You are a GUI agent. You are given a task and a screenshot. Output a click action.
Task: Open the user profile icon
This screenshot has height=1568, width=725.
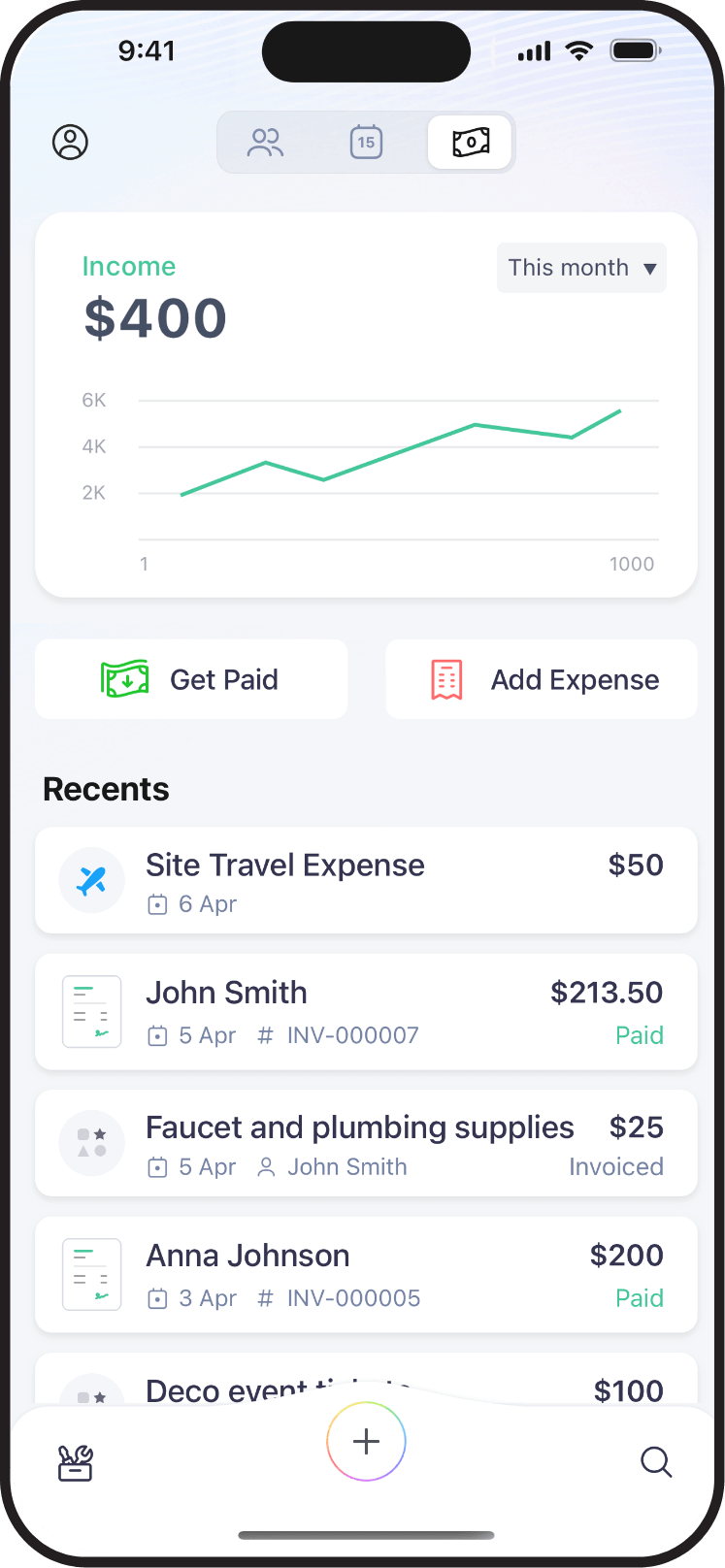click(69, 142)
